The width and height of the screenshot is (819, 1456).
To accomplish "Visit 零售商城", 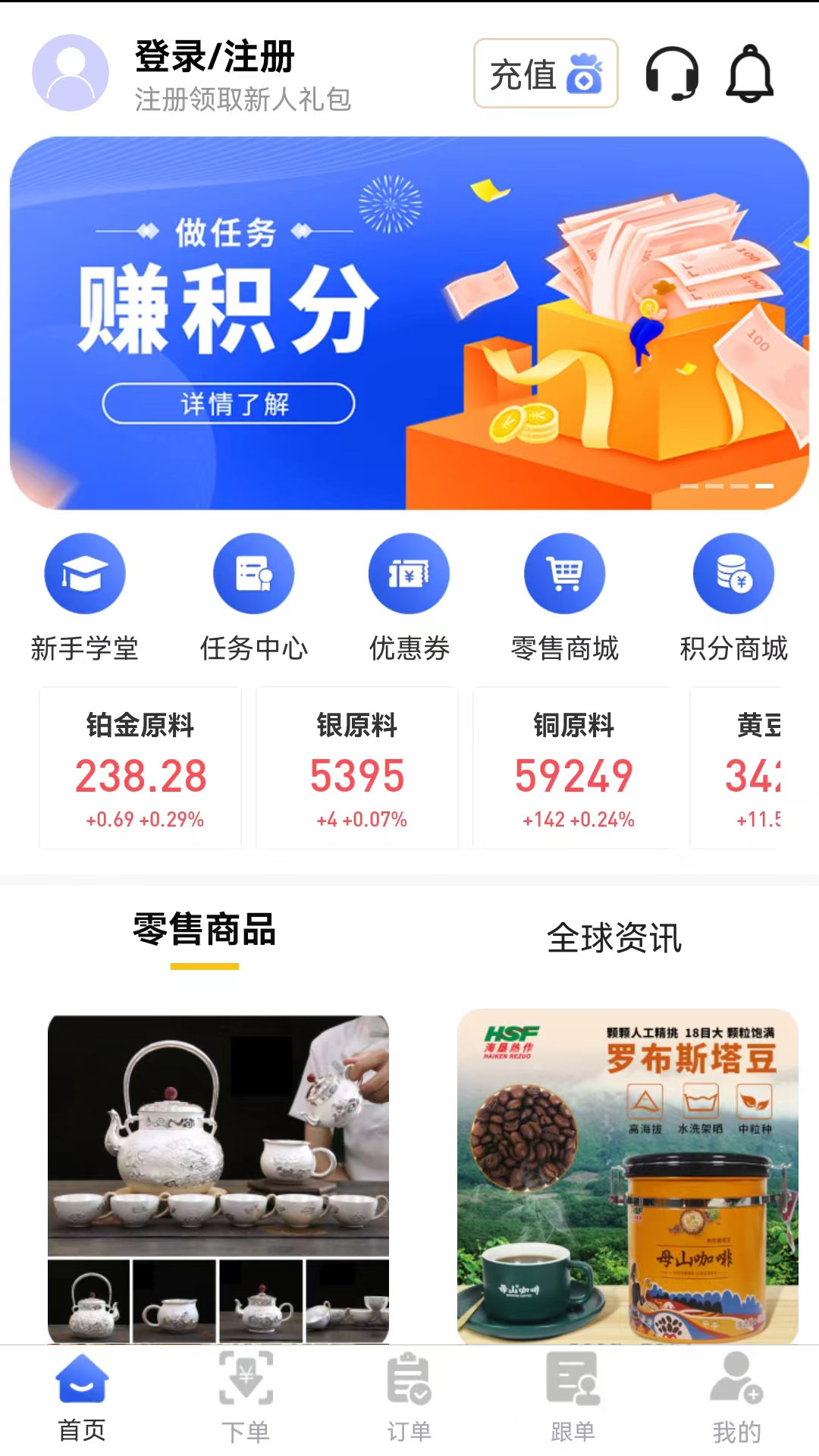I will pyautogui.click(x=564, y=597).
